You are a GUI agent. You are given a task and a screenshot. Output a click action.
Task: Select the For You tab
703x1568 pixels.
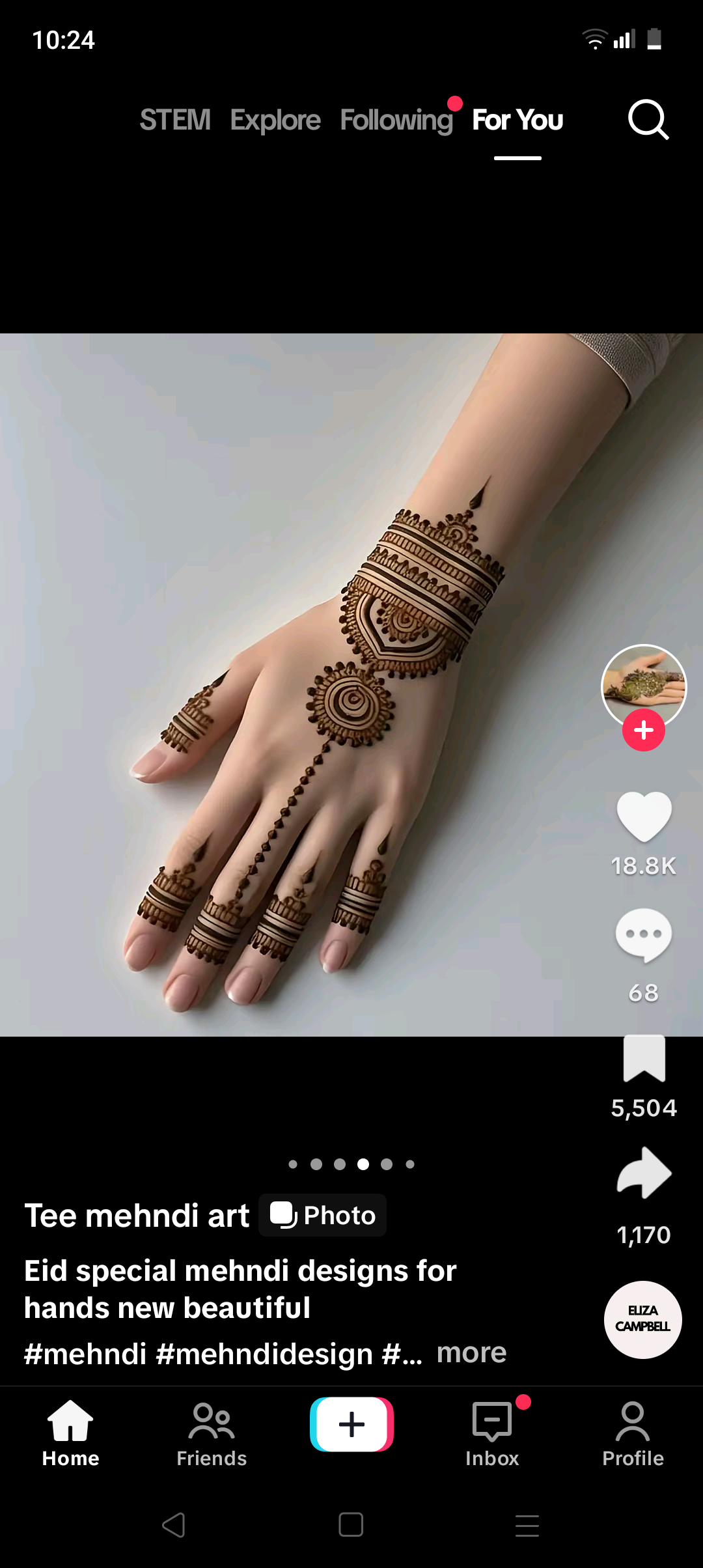click(x=517, y=120)
